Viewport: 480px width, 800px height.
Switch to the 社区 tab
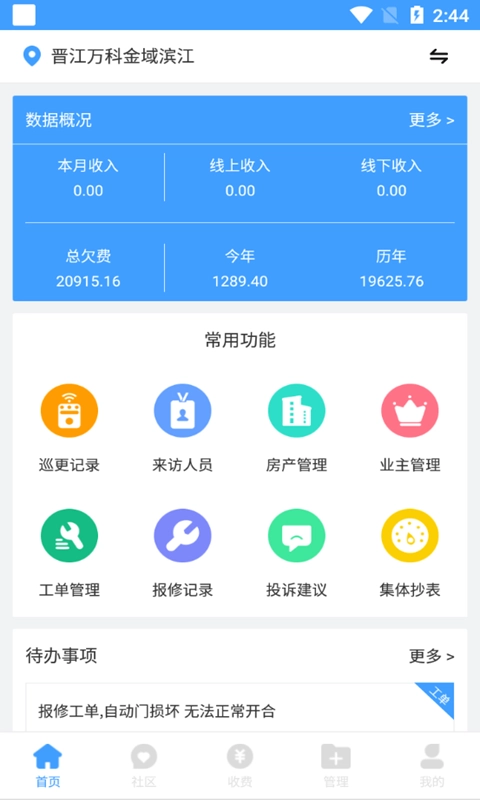pyautogui.click(x=144, y=766)
